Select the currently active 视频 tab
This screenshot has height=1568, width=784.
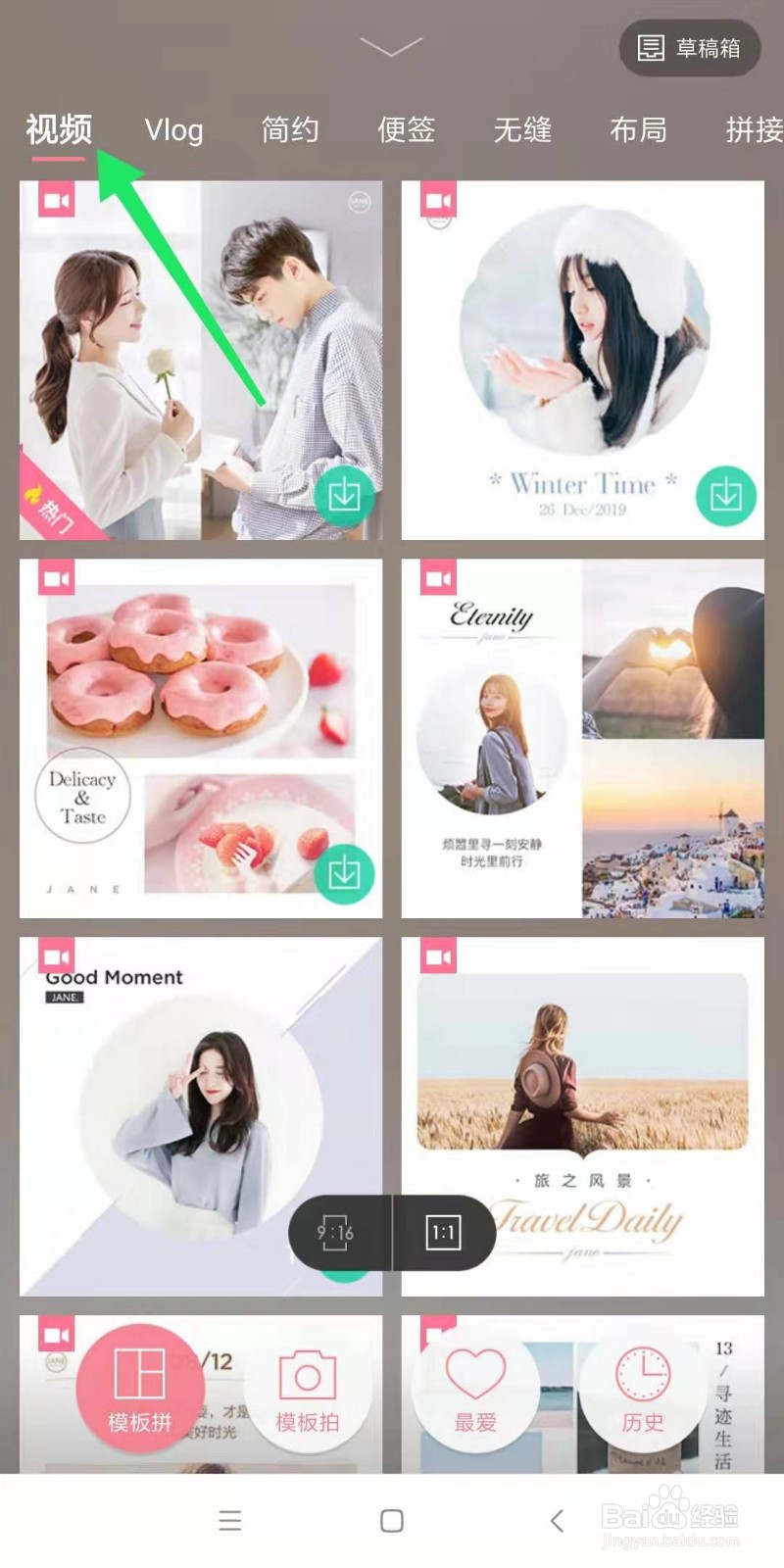click(61, 127)
